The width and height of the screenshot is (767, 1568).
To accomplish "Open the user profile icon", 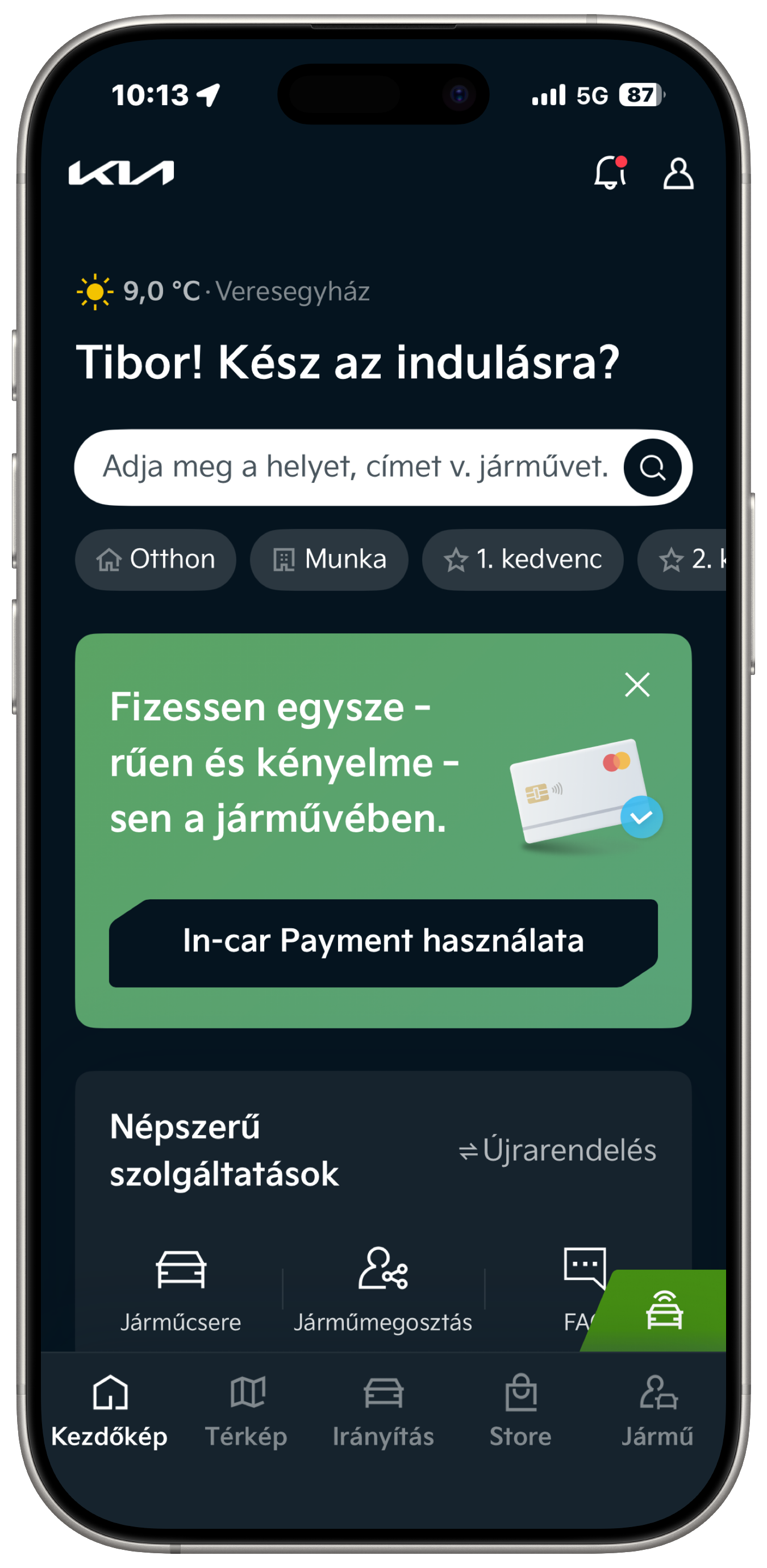I will tap(678, 174).
